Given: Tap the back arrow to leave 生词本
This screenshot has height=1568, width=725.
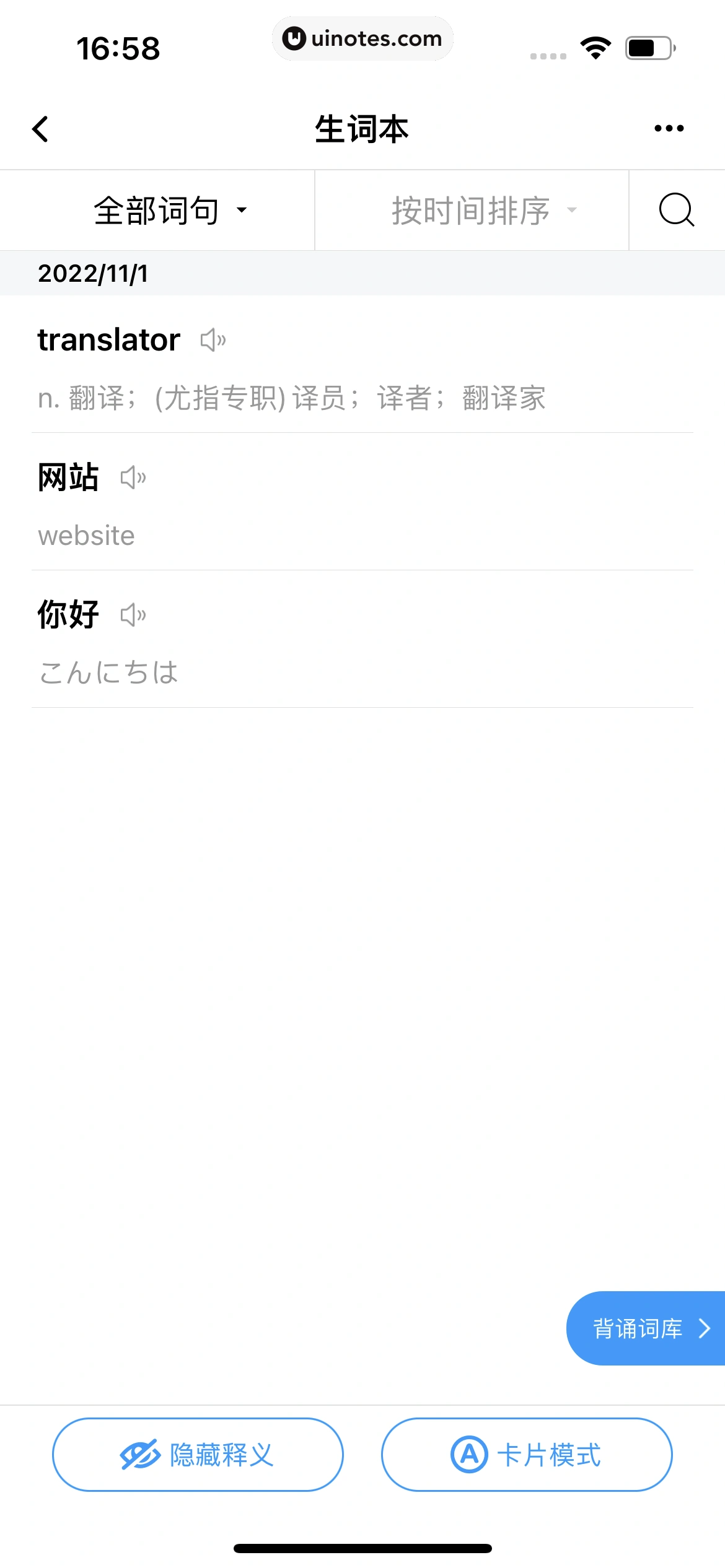Looking at the screenshot, I should click(40, 128).
